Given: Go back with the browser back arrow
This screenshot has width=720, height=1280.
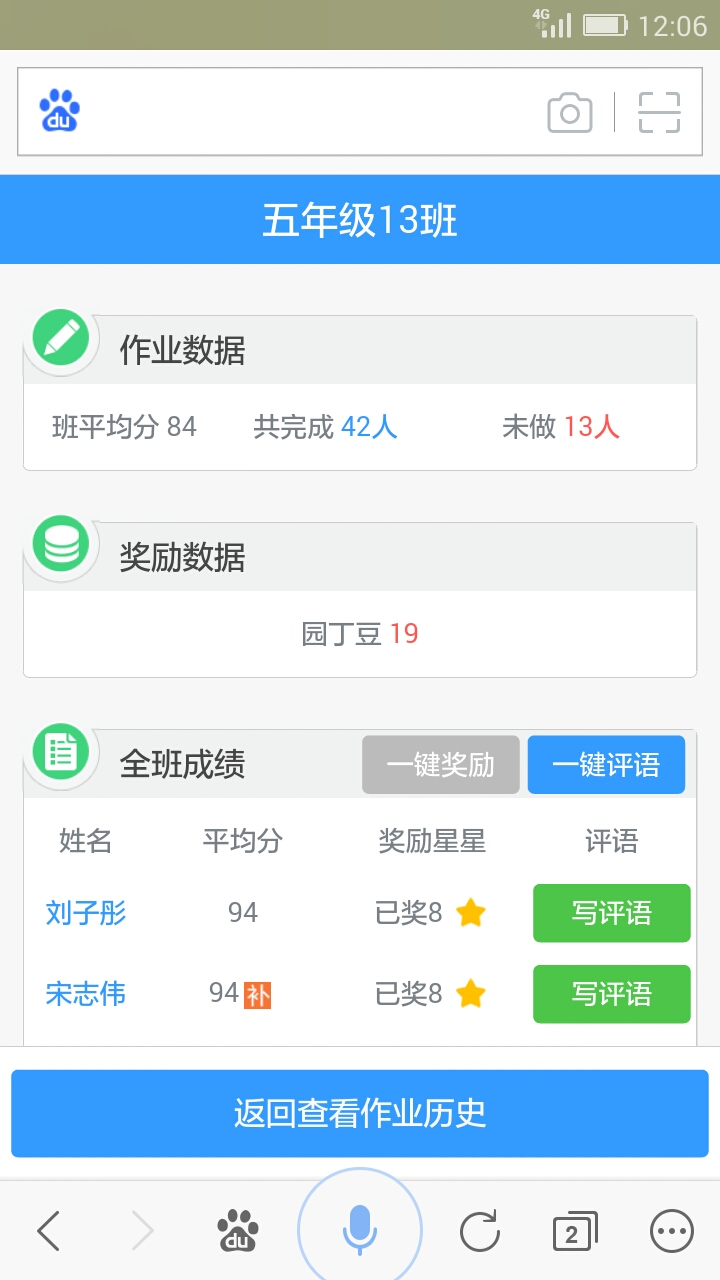Looking at the screenshot, I should click(x=48, y=1231).
